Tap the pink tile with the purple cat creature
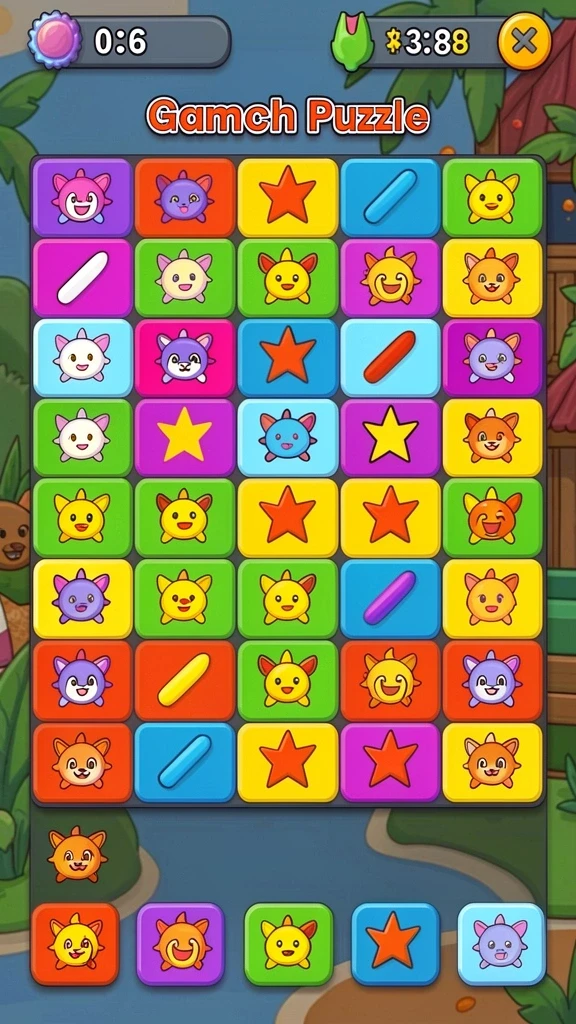 [184, 358]
